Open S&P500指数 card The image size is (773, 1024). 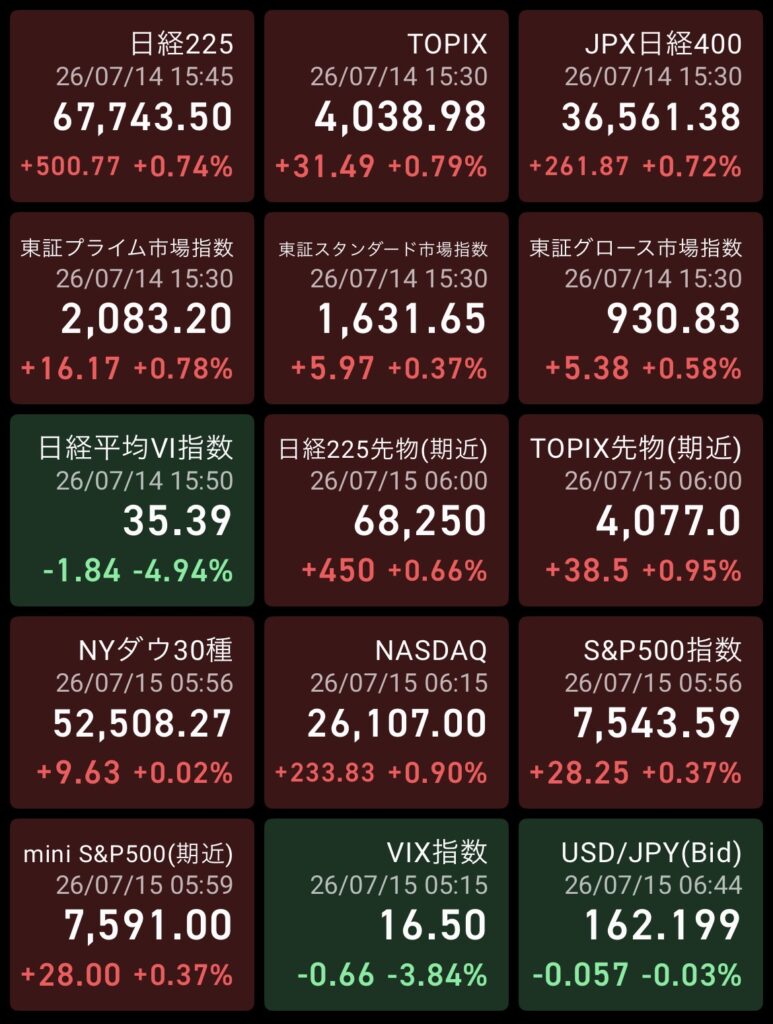pyautogui.click(x=640, y=712)
